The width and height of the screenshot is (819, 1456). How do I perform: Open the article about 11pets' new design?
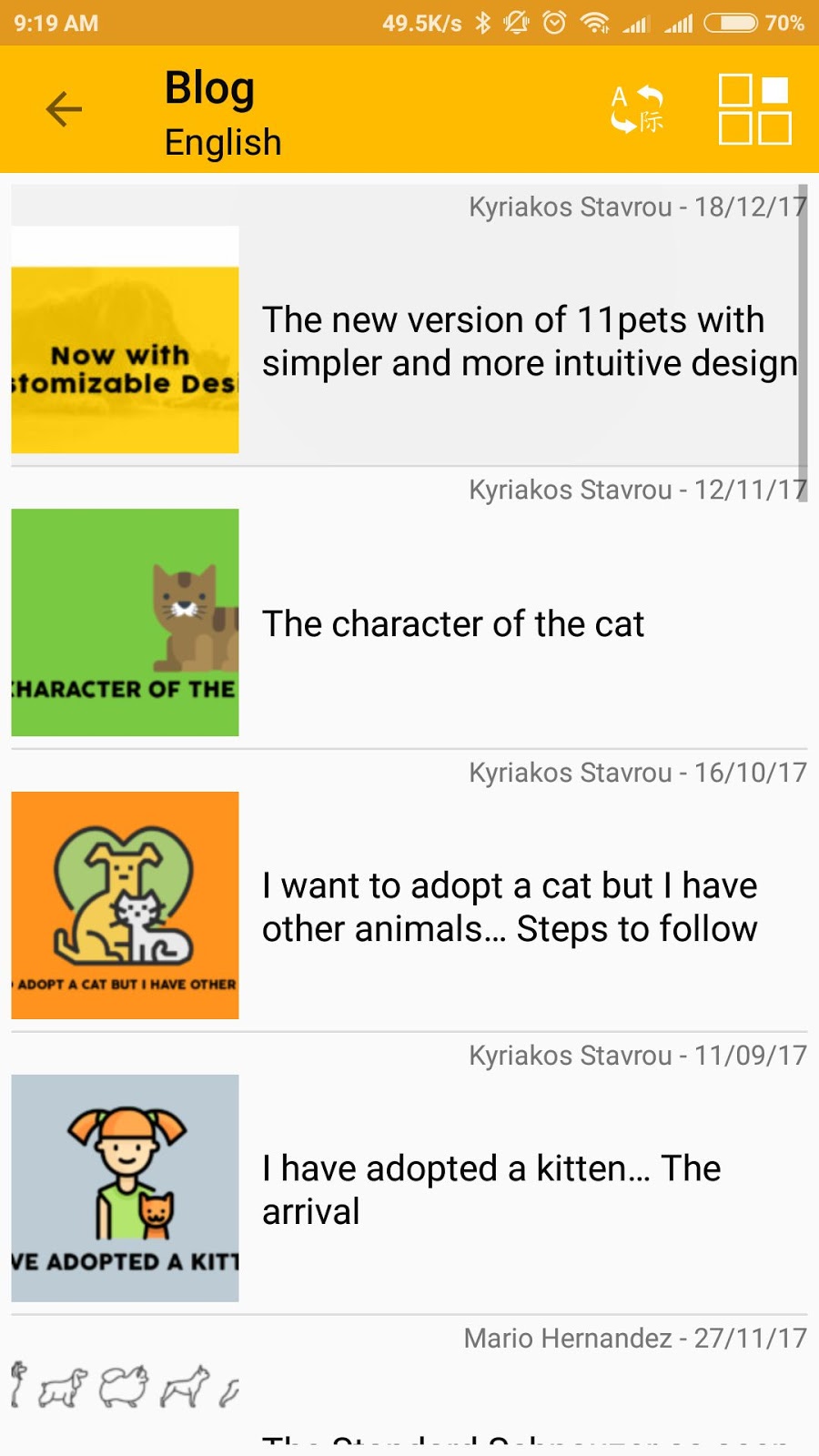click(528, 340)
